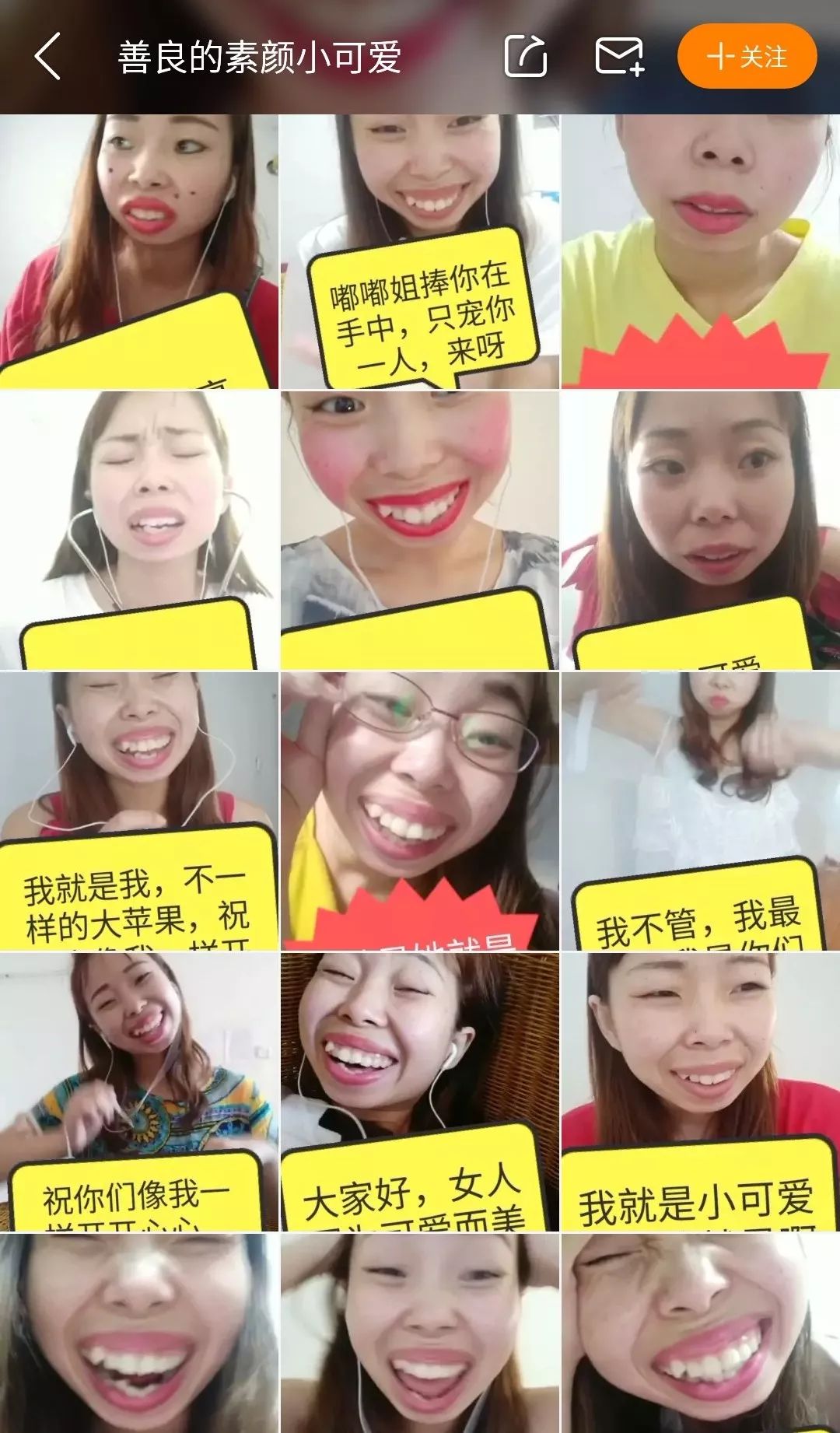This screenshot has height=1433, width=840.
Task: Play the crying expression video in second row
Action: click(140, 529)
